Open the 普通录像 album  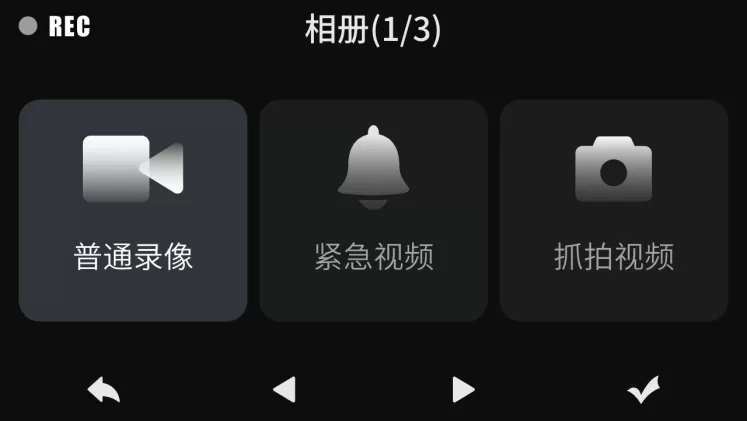(133, 210)
